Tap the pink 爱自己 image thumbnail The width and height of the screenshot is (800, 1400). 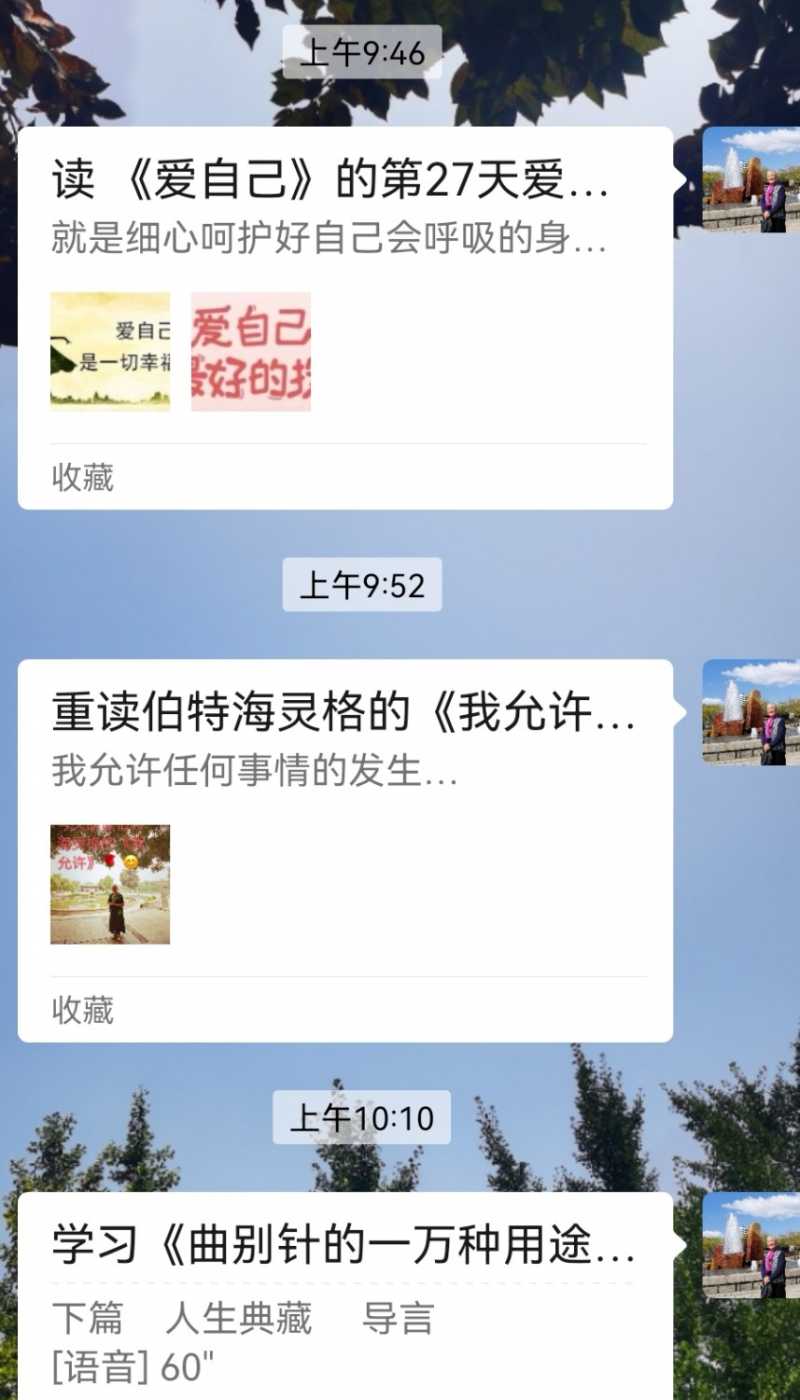point(251,352)
